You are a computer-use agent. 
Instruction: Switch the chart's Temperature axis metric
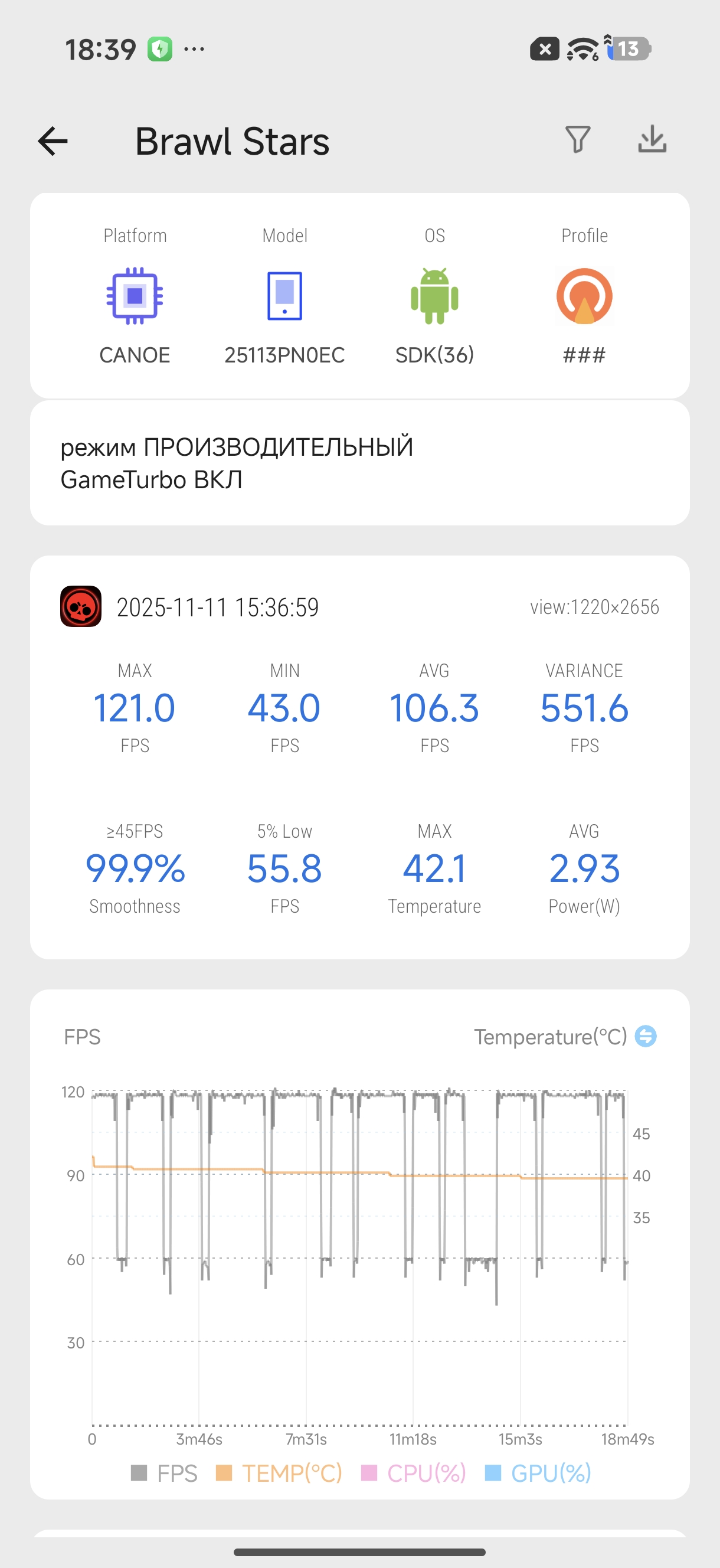coord(645,1036)
